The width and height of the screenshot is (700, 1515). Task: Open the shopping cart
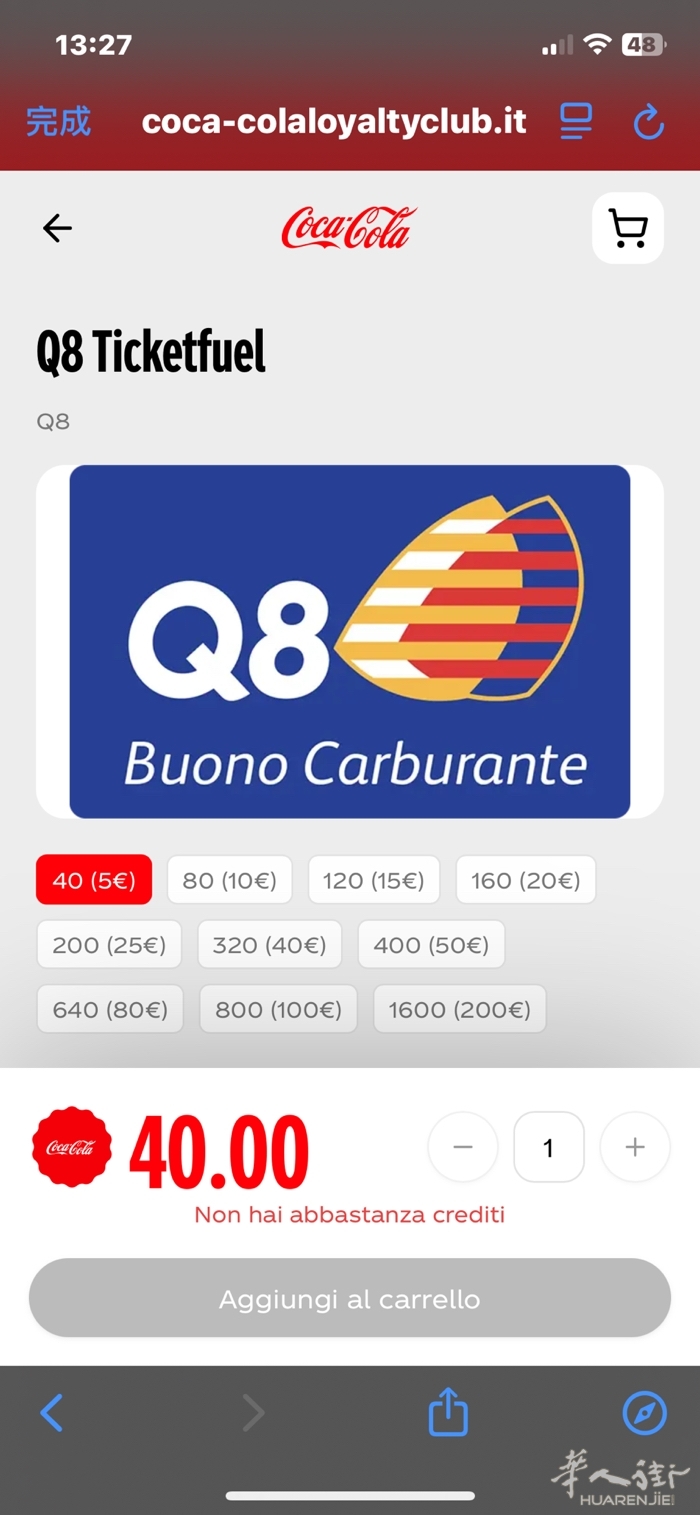[627, 229]
